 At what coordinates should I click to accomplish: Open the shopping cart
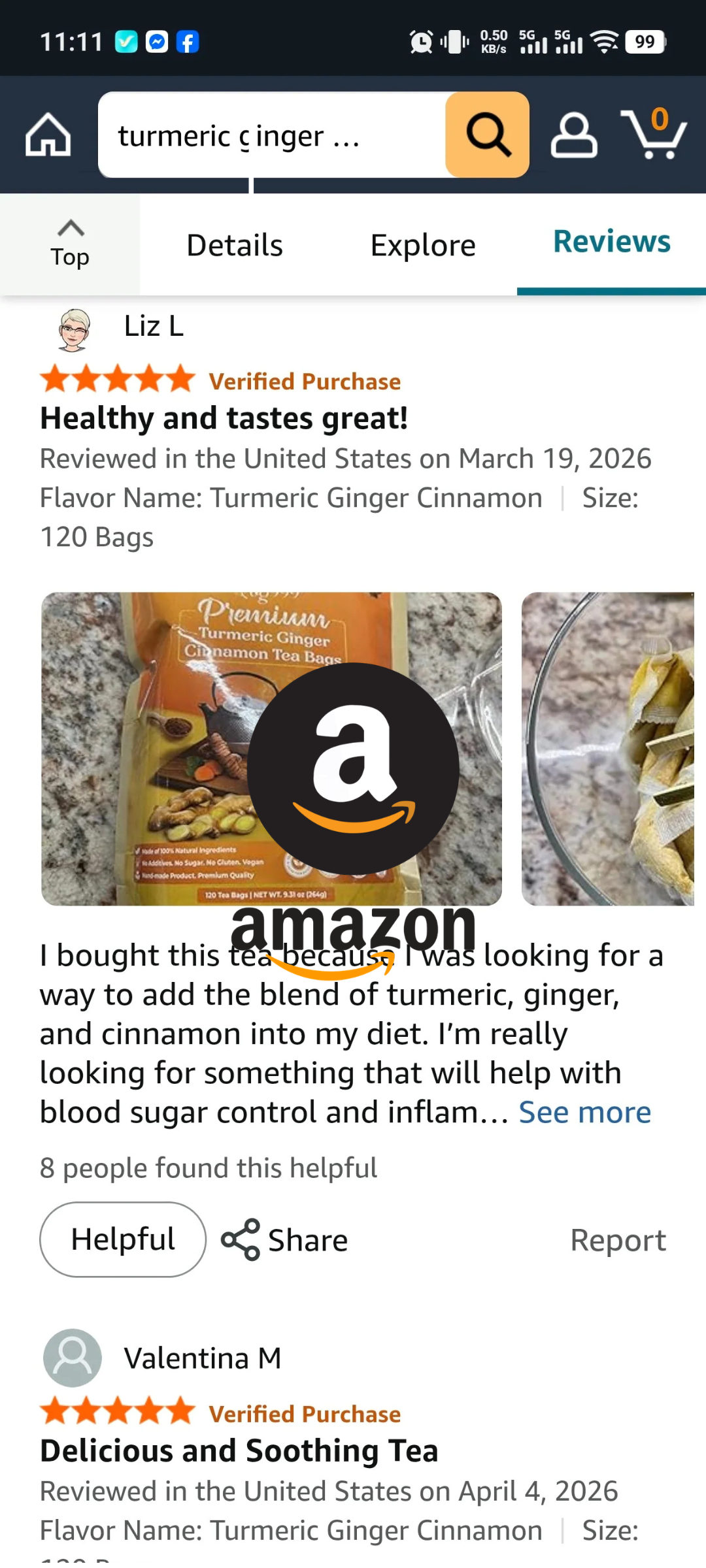pyautogui.click(x=653, y=134)
